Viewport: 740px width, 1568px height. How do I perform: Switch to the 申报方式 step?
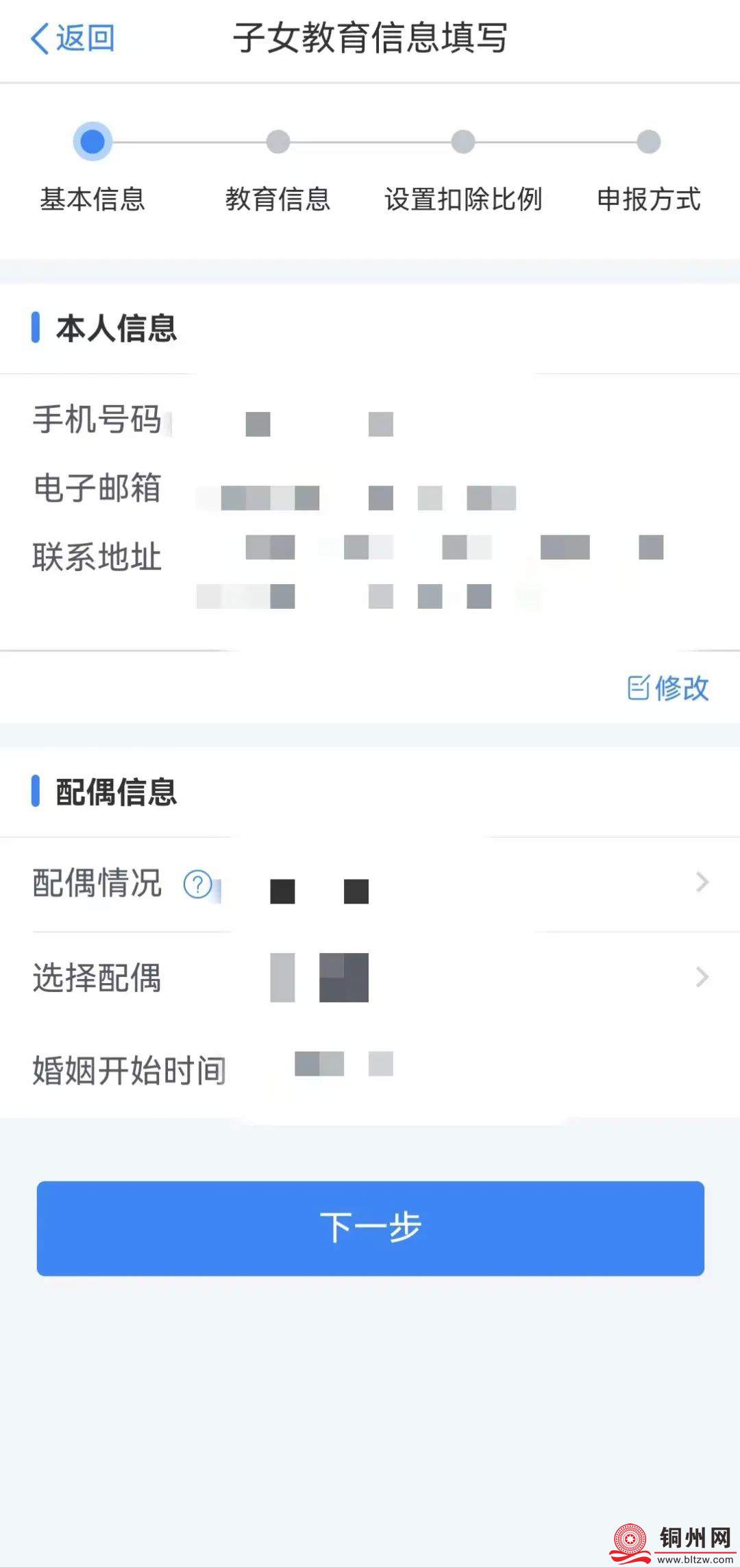tap(648, 200)
